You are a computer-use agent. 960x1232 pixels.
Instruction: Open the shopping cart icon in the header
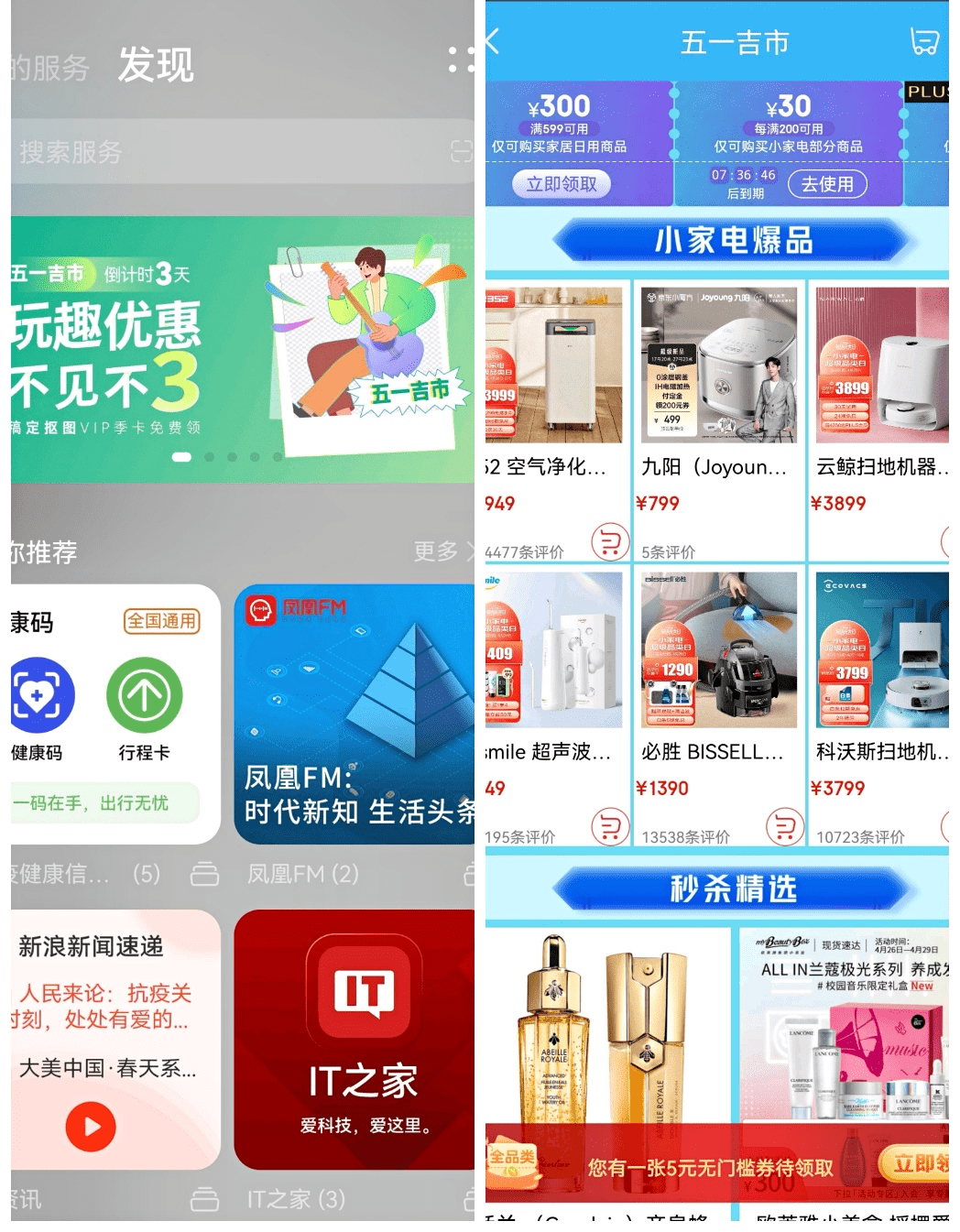923,42
